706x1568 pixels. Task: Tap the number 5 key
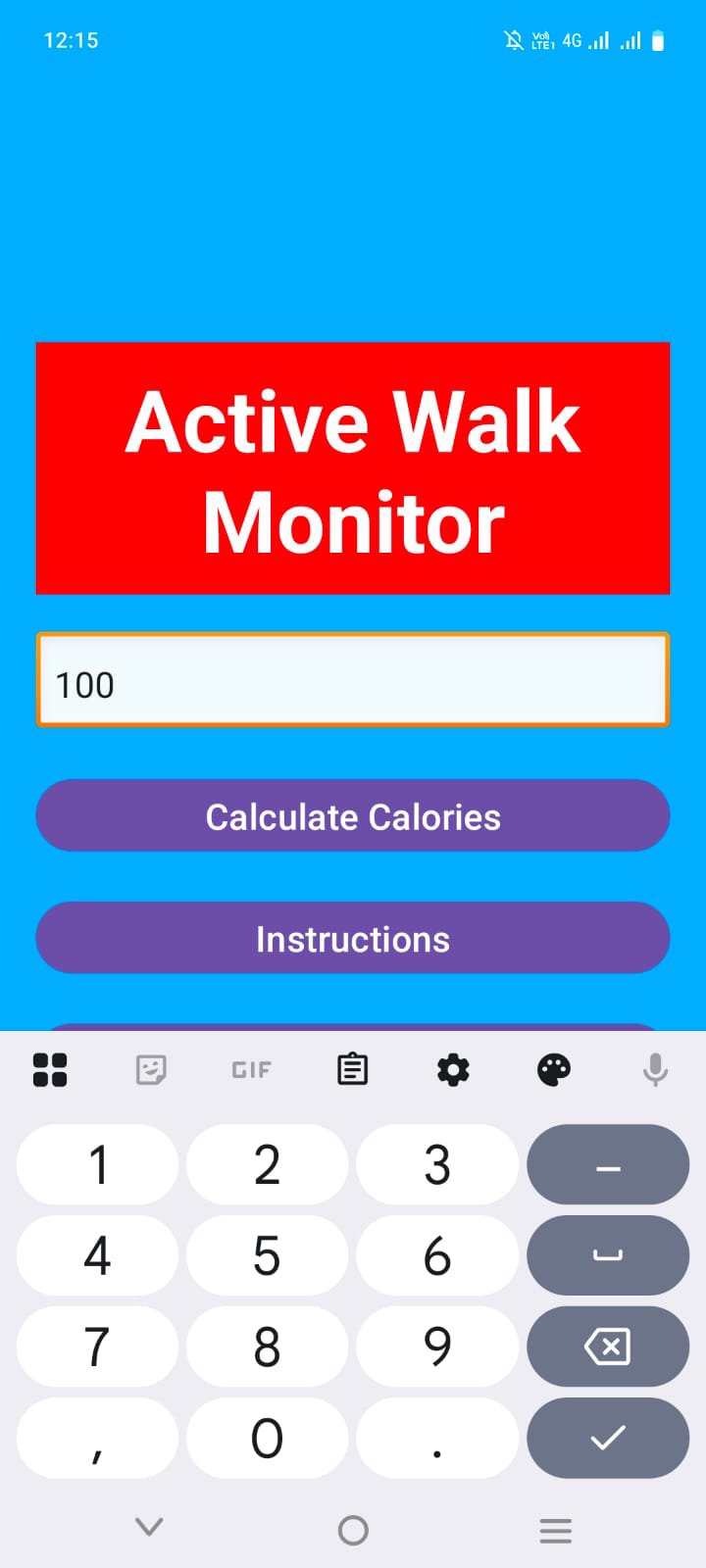[267, 1255]
